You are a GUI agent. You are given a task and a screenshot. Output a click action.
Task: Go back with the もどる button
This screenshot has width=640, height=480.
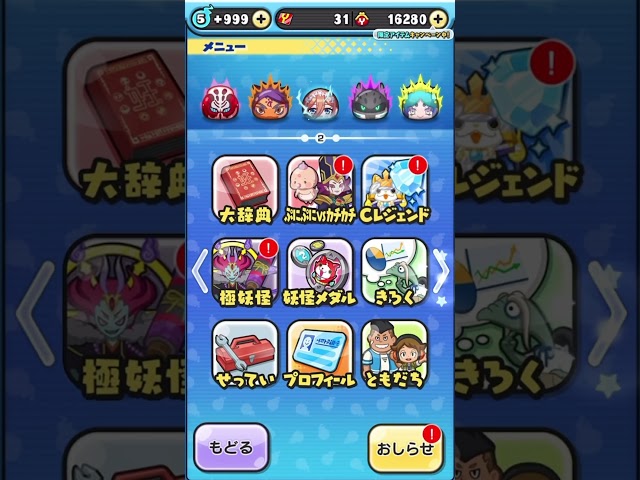[231, 446]
